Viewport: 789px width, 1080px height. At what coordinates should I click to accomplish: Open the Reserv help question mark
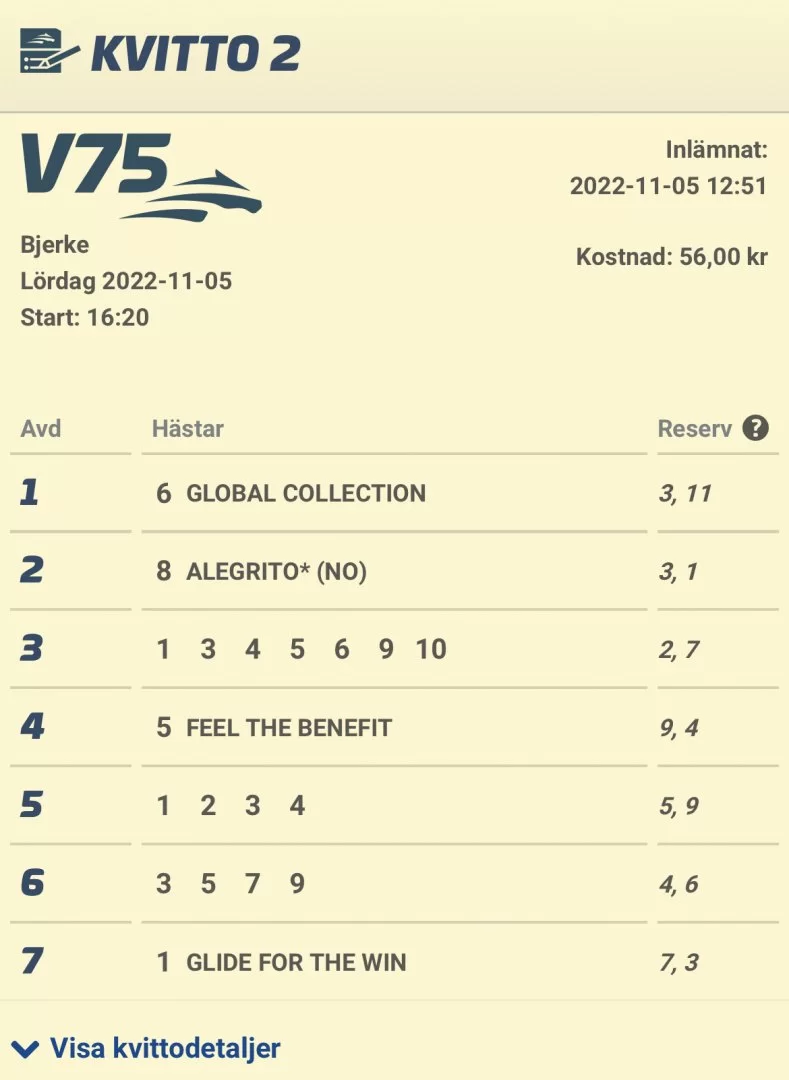click(756, 429)
